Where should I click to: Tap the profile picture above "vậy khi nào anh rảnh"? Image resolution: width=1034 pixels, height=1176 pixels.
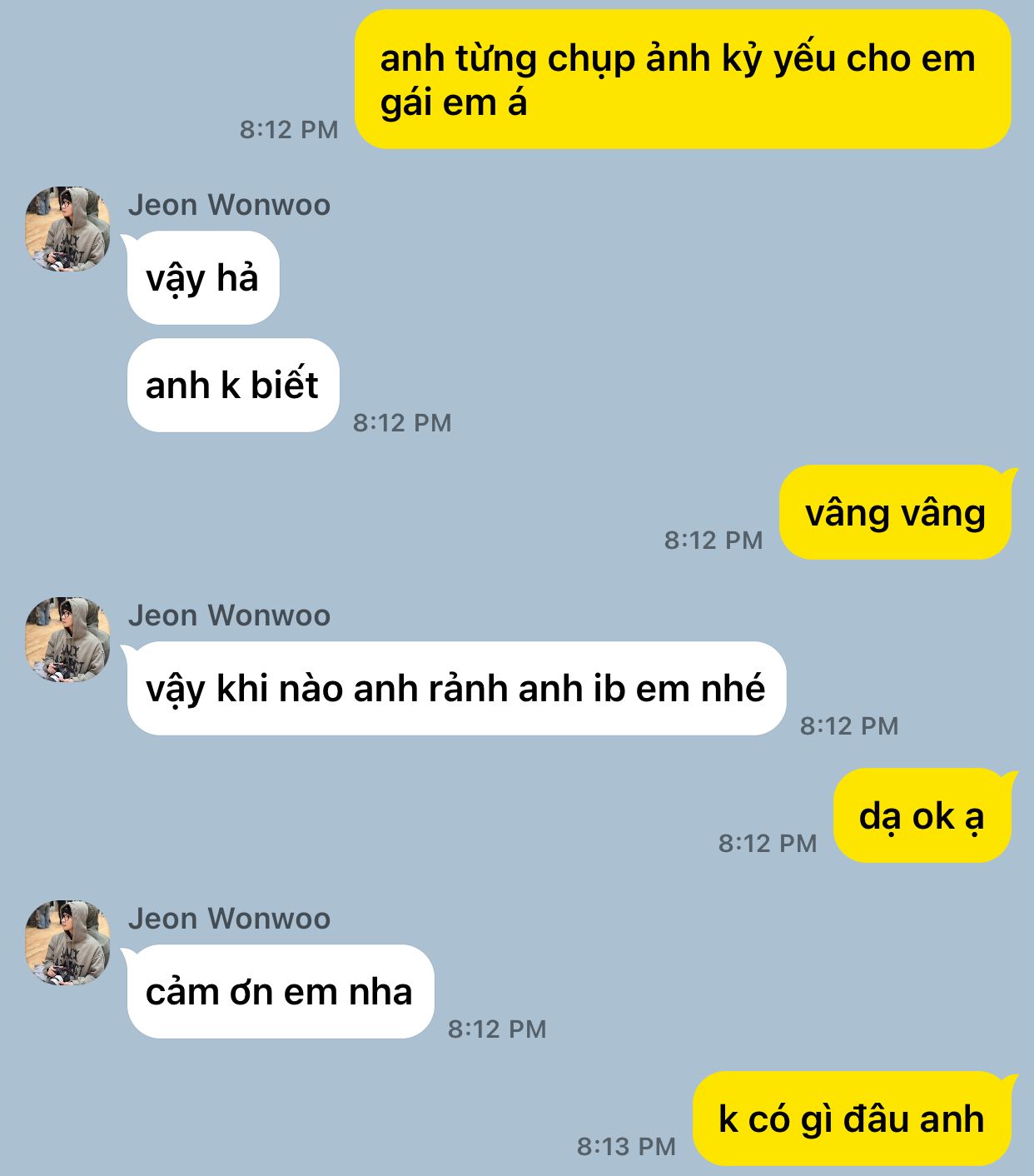coord(67,639)
